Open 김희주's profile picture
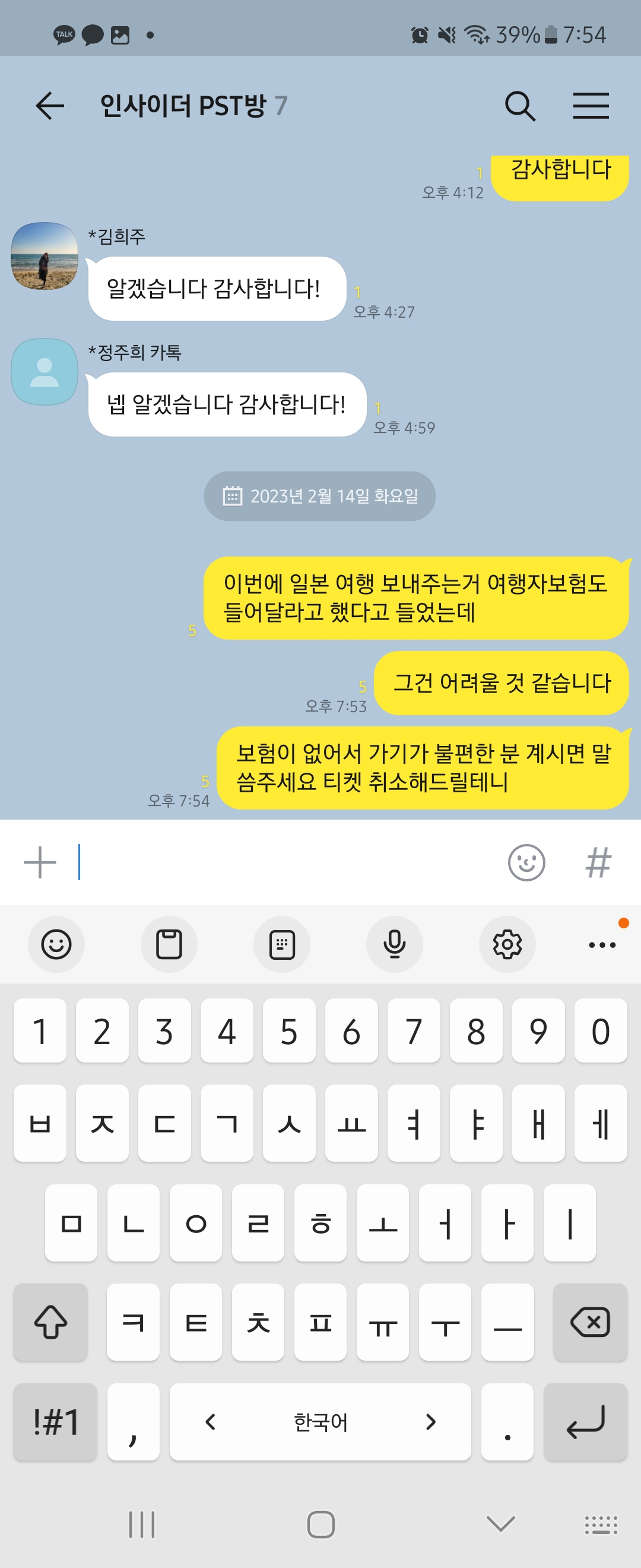The width and height of the screenshot is (641, 1568). click(x=45, y=255)
